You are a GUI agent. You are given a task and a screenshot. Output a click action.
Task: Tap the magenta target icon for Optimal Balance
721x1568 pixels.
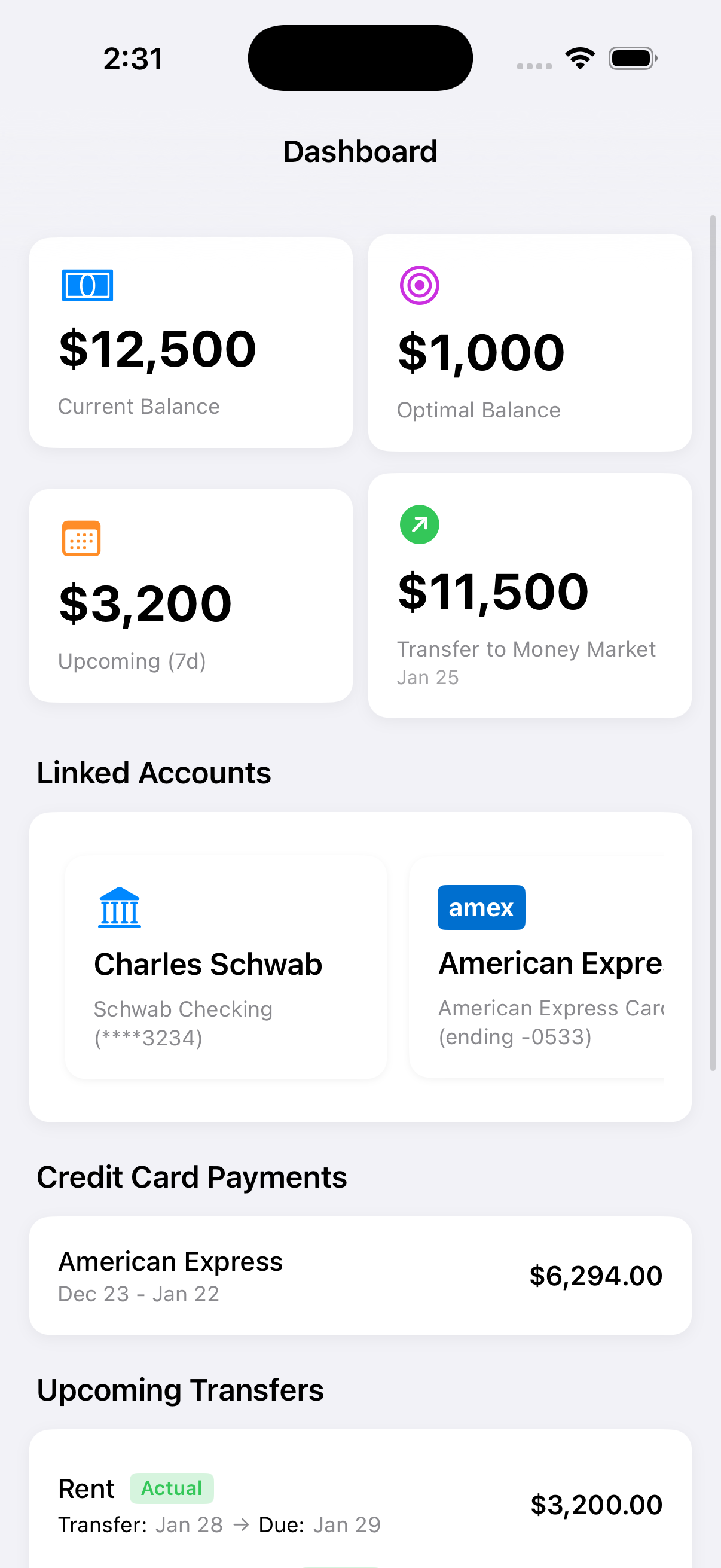[x=420, y=284]
